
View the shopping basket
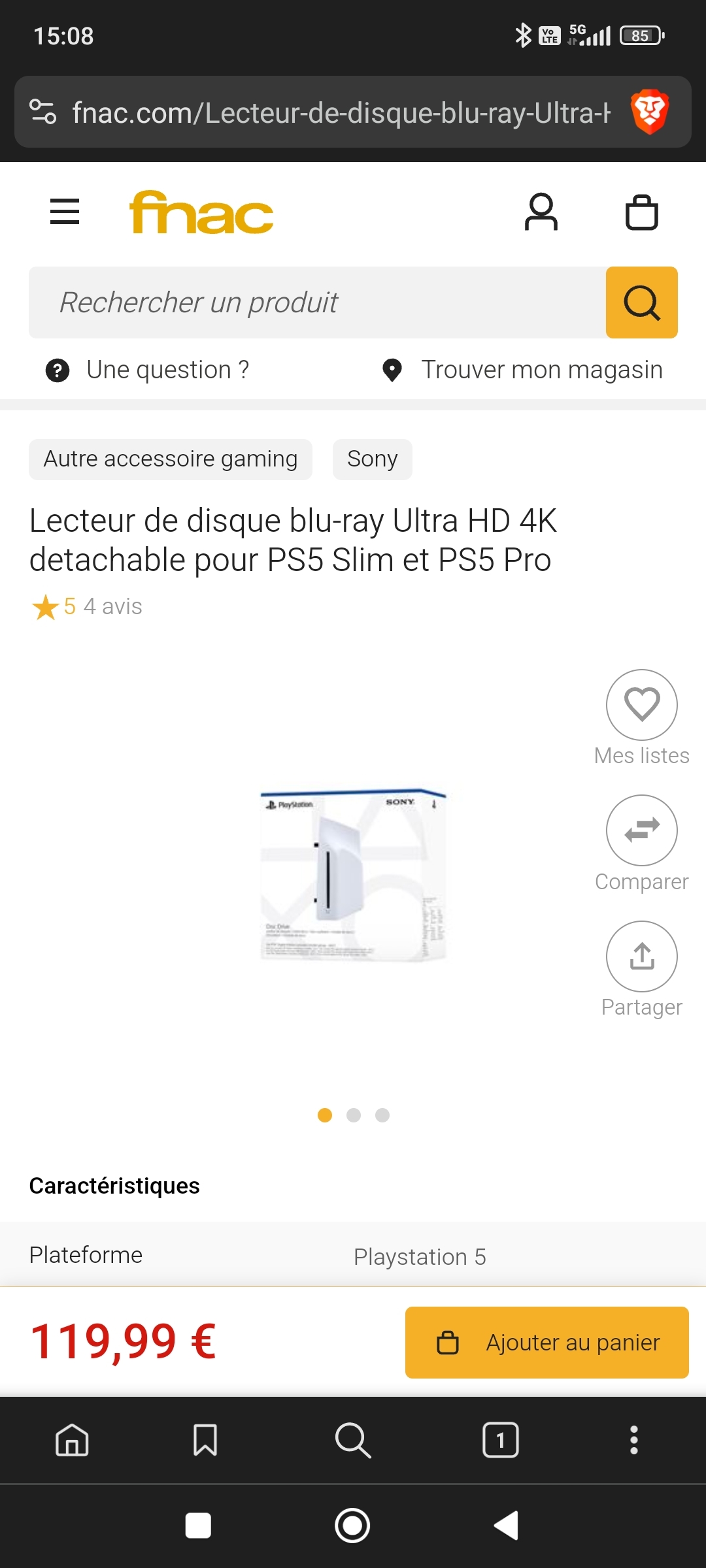click(x=642, y=212)
